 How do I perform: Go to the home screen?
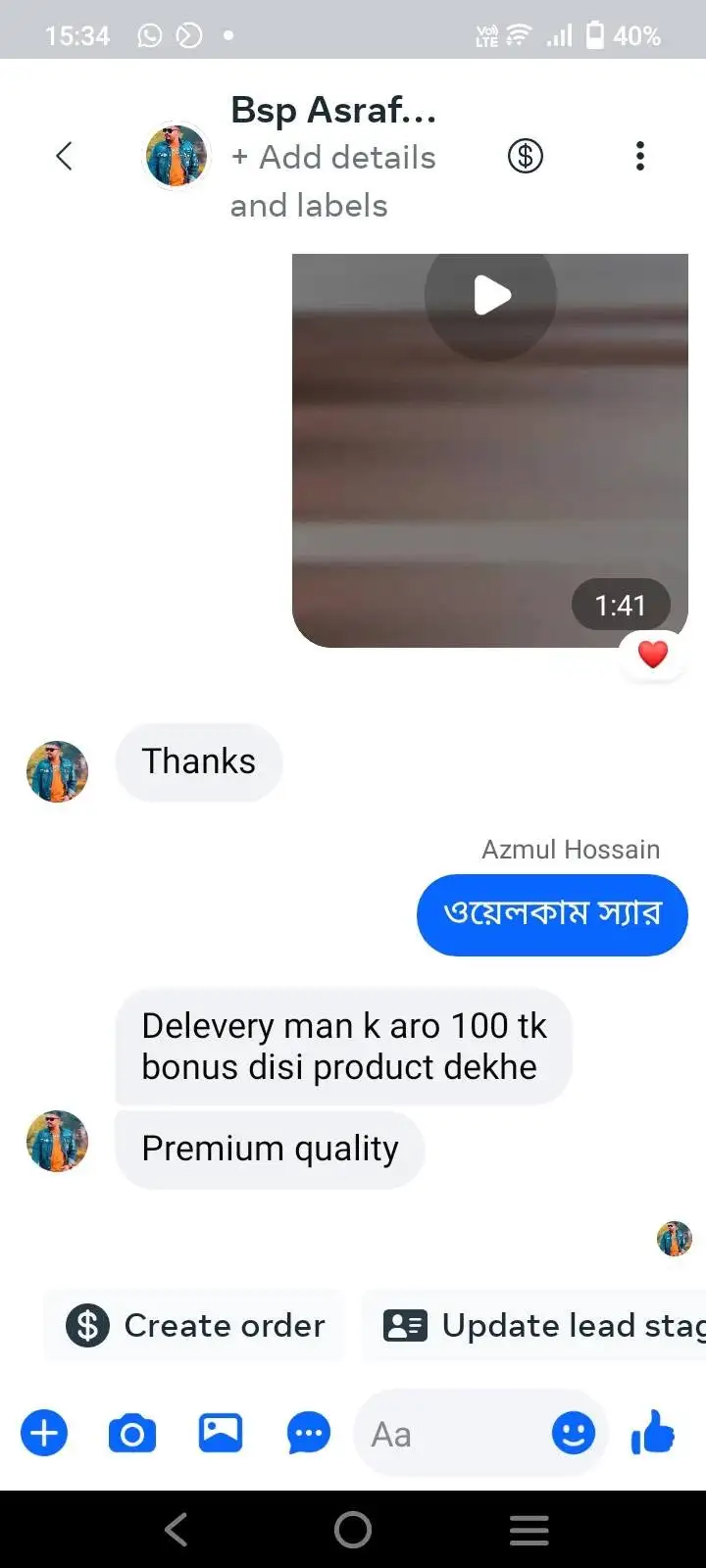(353, 1529)
